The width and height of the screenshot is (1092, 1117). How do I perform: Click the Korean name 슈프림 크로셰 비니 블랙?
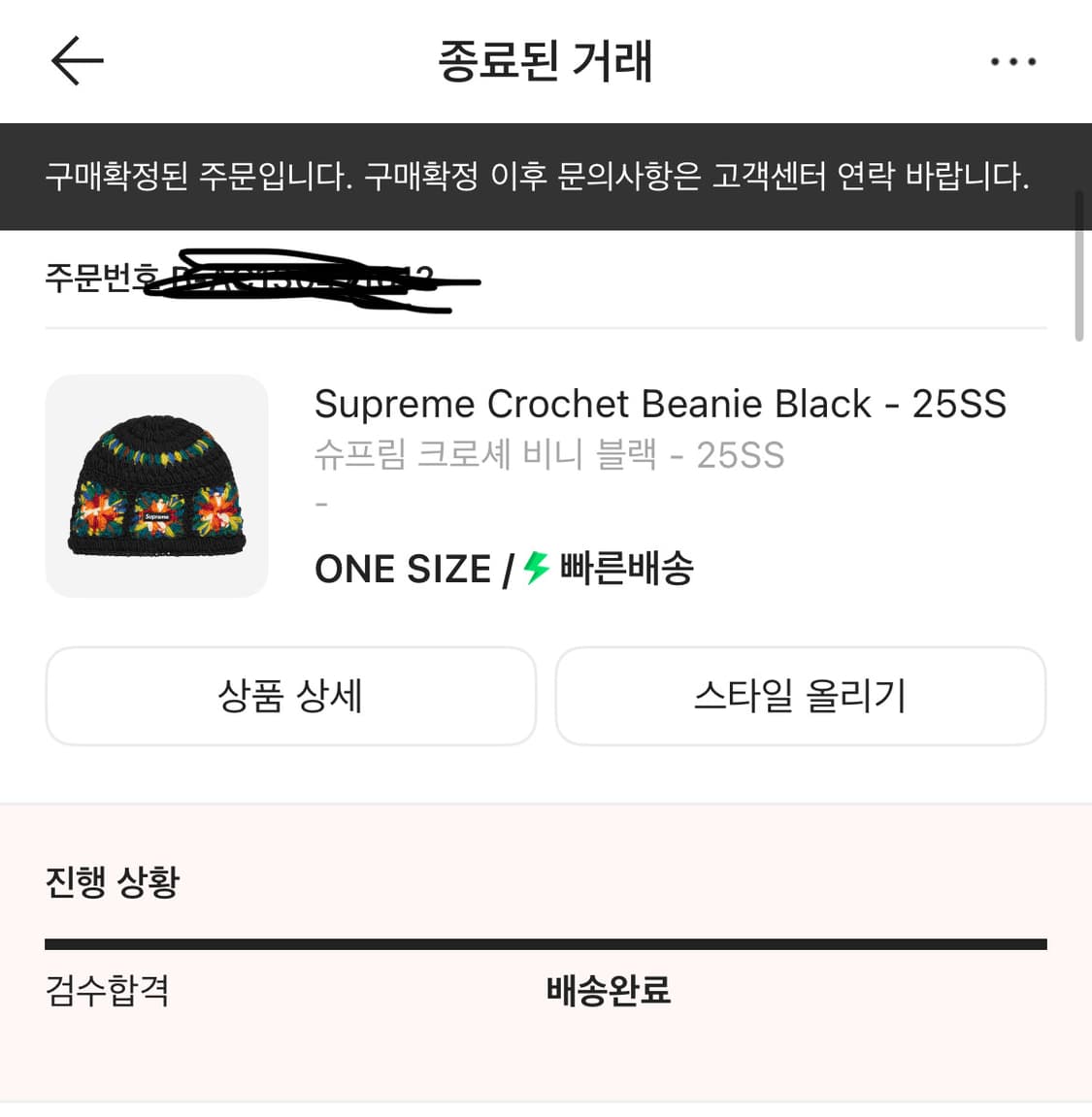pos(548,454)
